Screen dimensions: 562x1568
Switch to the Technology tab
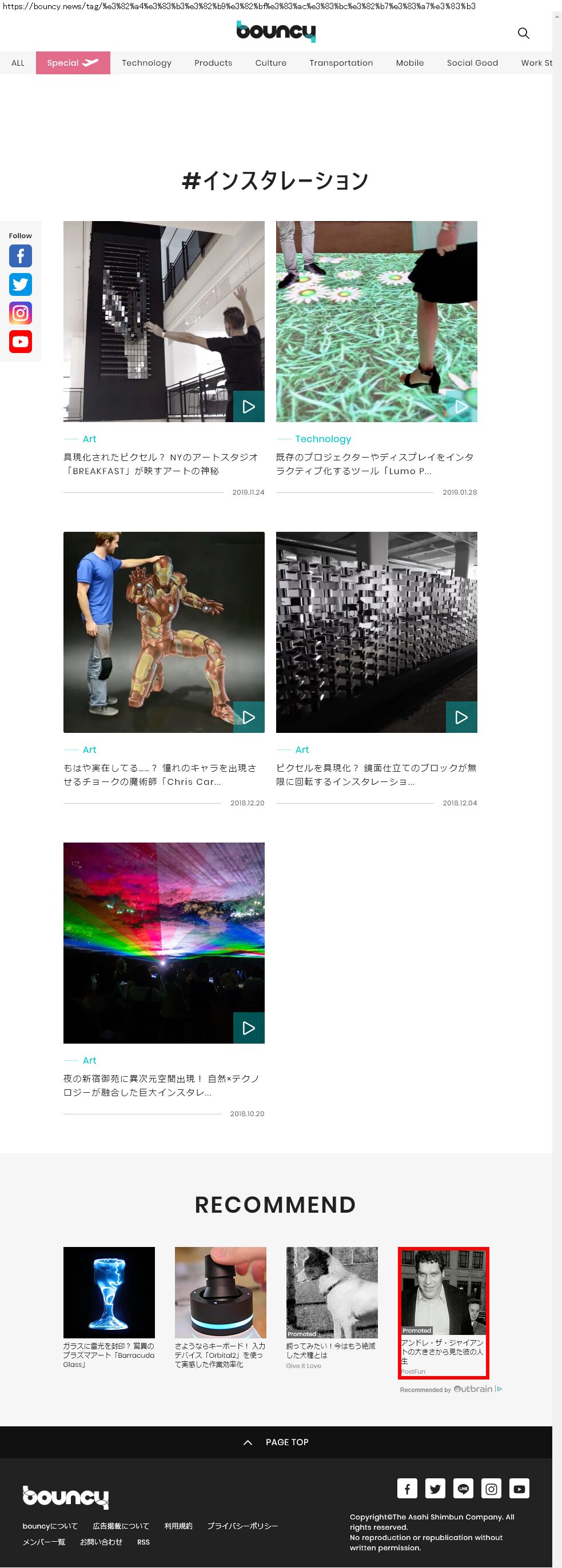click(x=146, y=63)
